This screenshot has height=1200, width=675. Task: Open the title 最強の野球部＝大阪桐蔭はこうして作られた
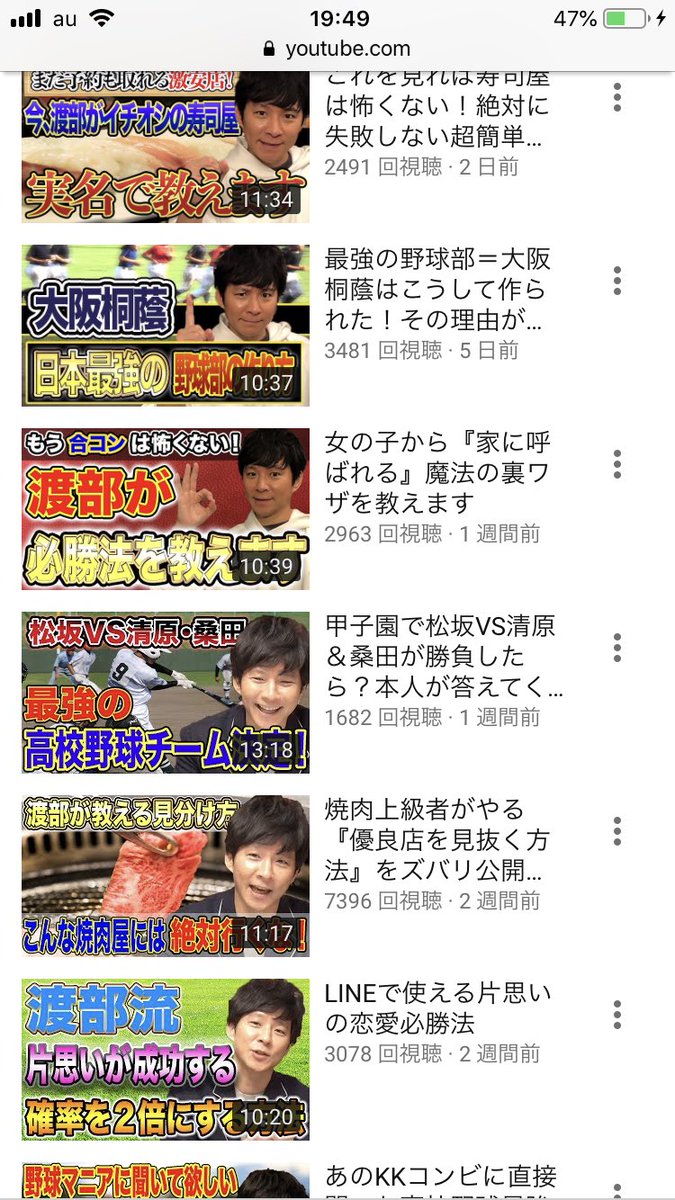(437, 289)
